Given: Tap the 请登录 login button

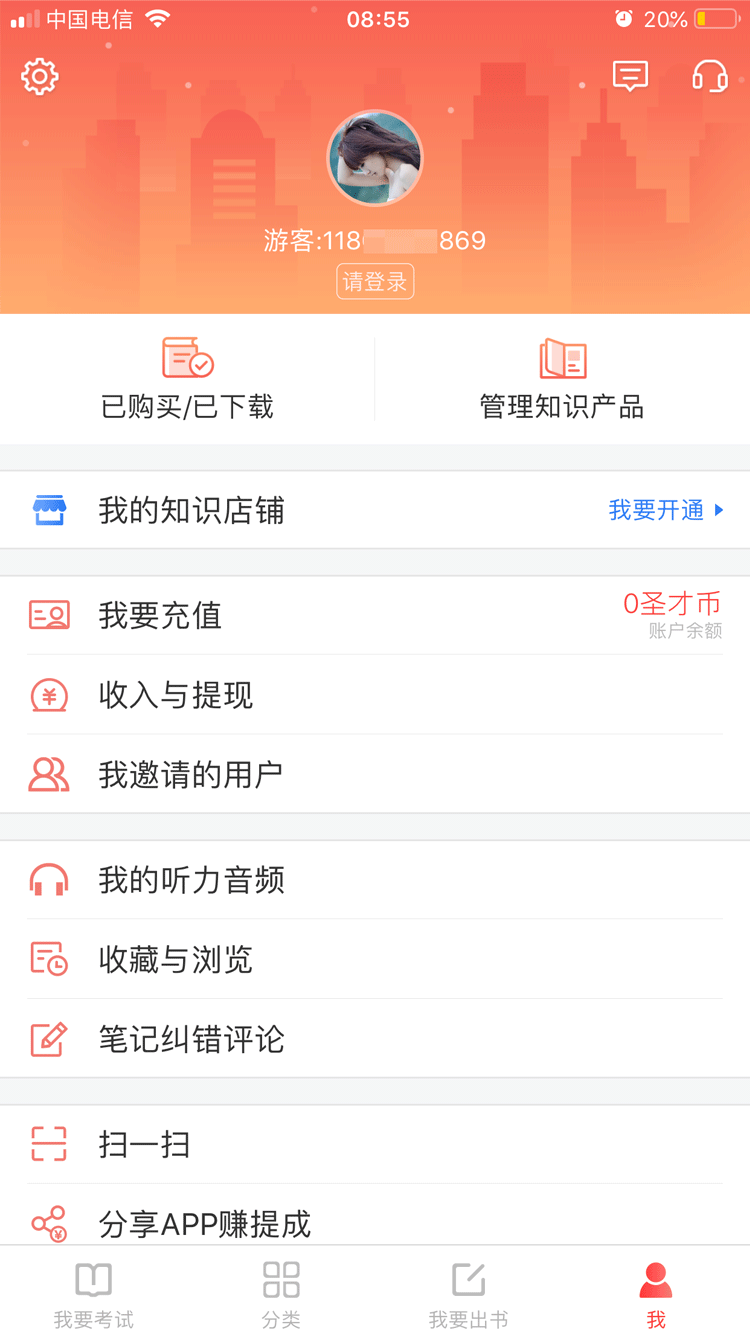Looking at the screenshot, I should point(375,282).
